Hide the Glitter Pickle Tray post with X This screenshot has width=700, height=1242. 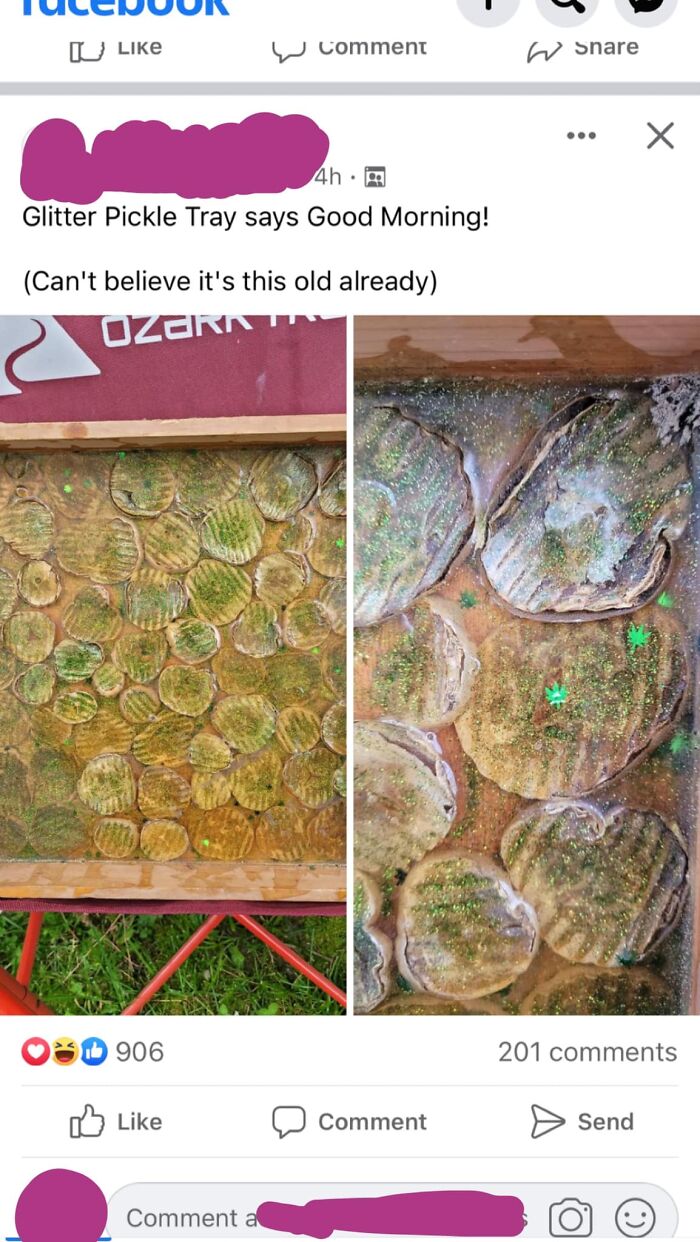pyautogui.click(x=660, y=136)
